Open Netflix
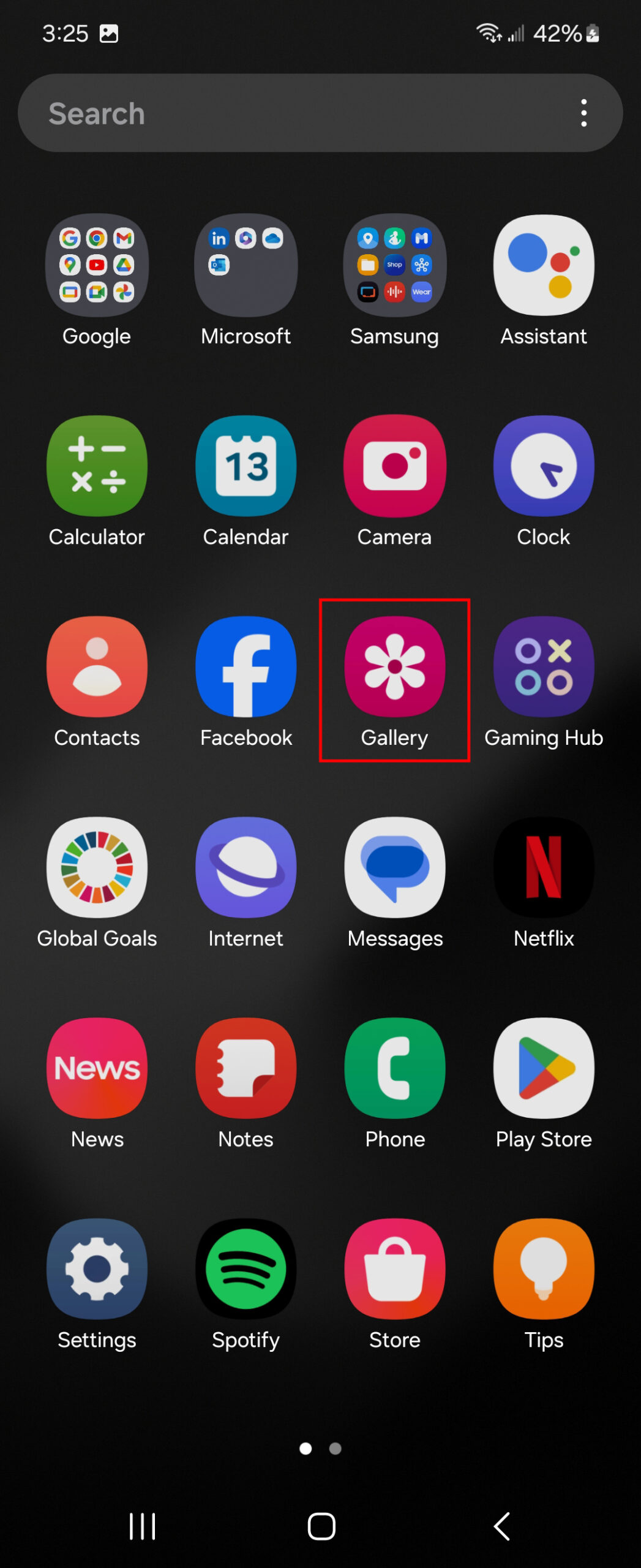641x1568 pixels. click(x=544, y=868)
